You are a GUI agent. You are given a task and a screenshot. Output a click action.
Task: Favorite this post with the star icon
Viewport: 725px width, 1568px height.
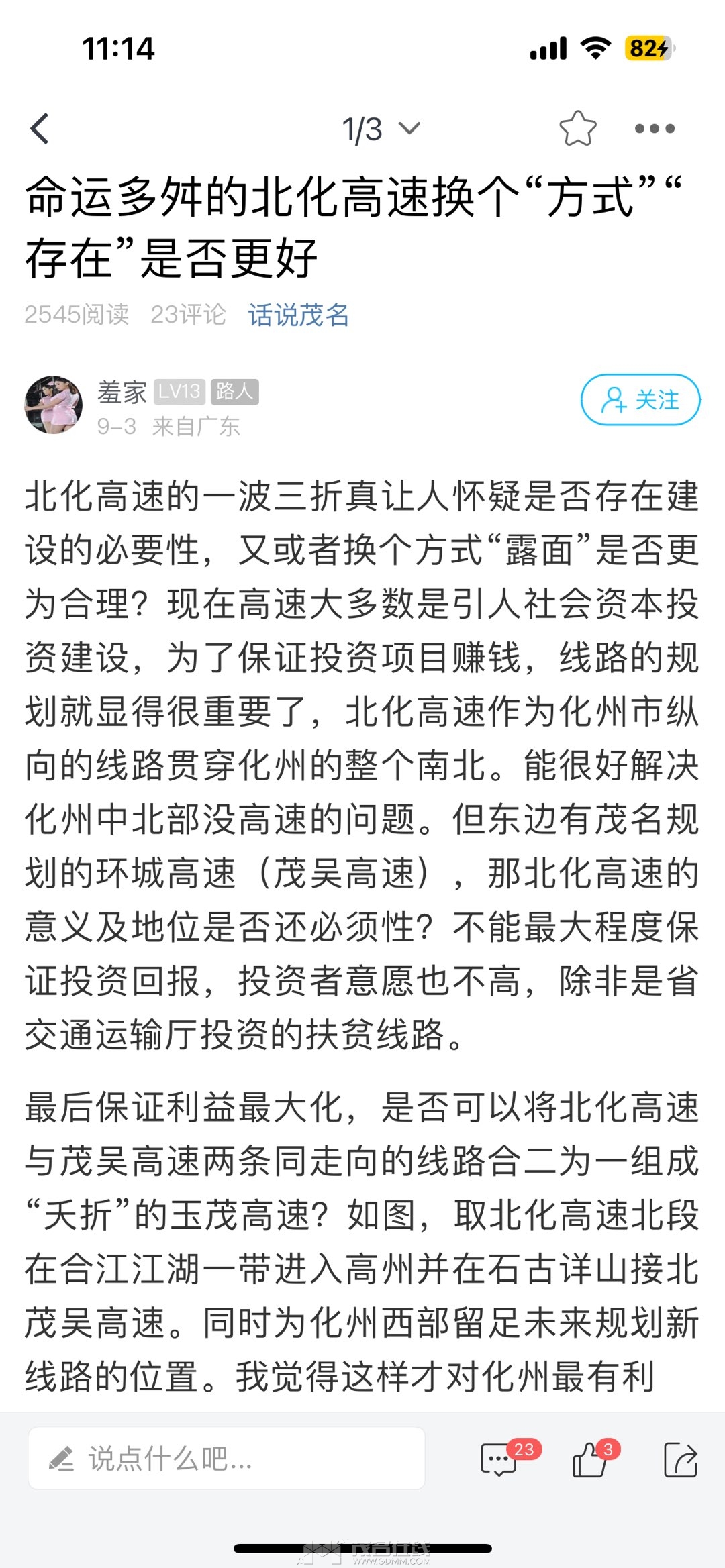(577, 128)
